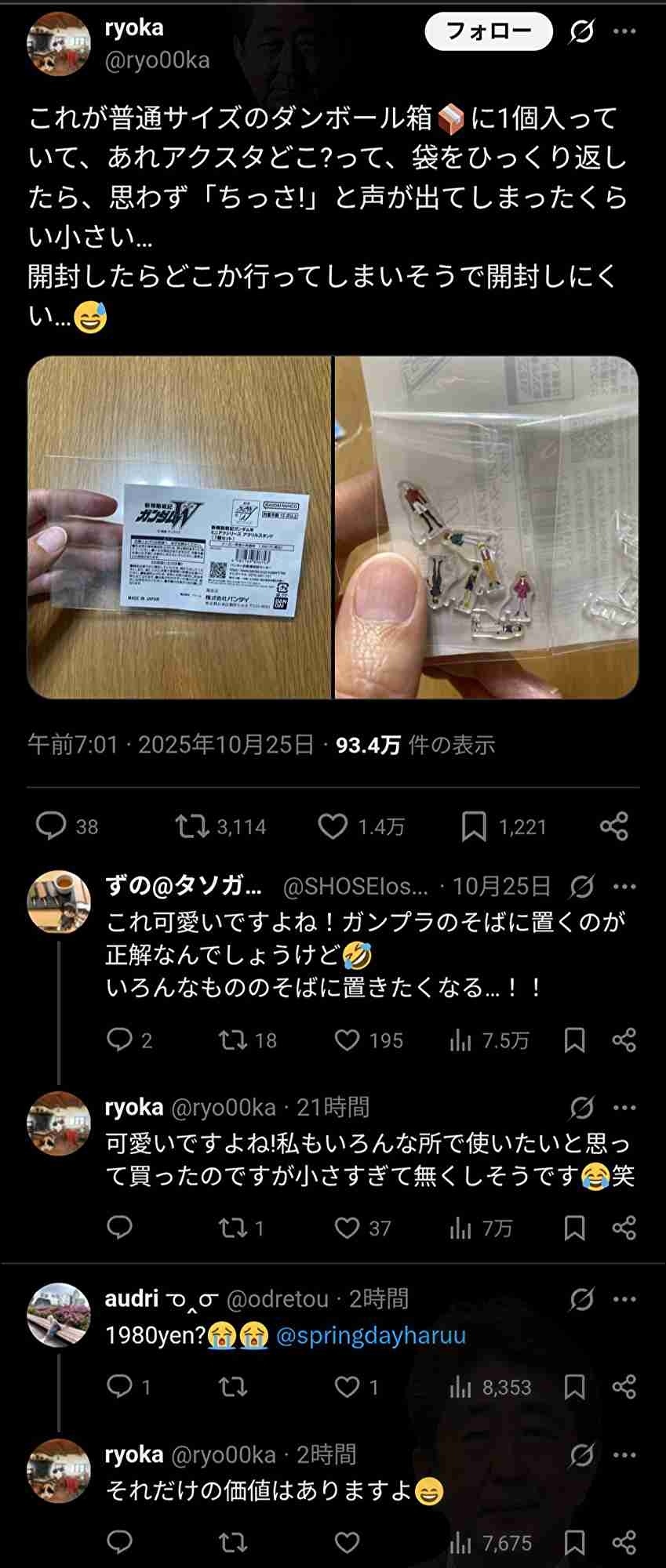Repost the main post with 3,114 reposts
The image size is (666, 1568).
[x=192, y=826]
